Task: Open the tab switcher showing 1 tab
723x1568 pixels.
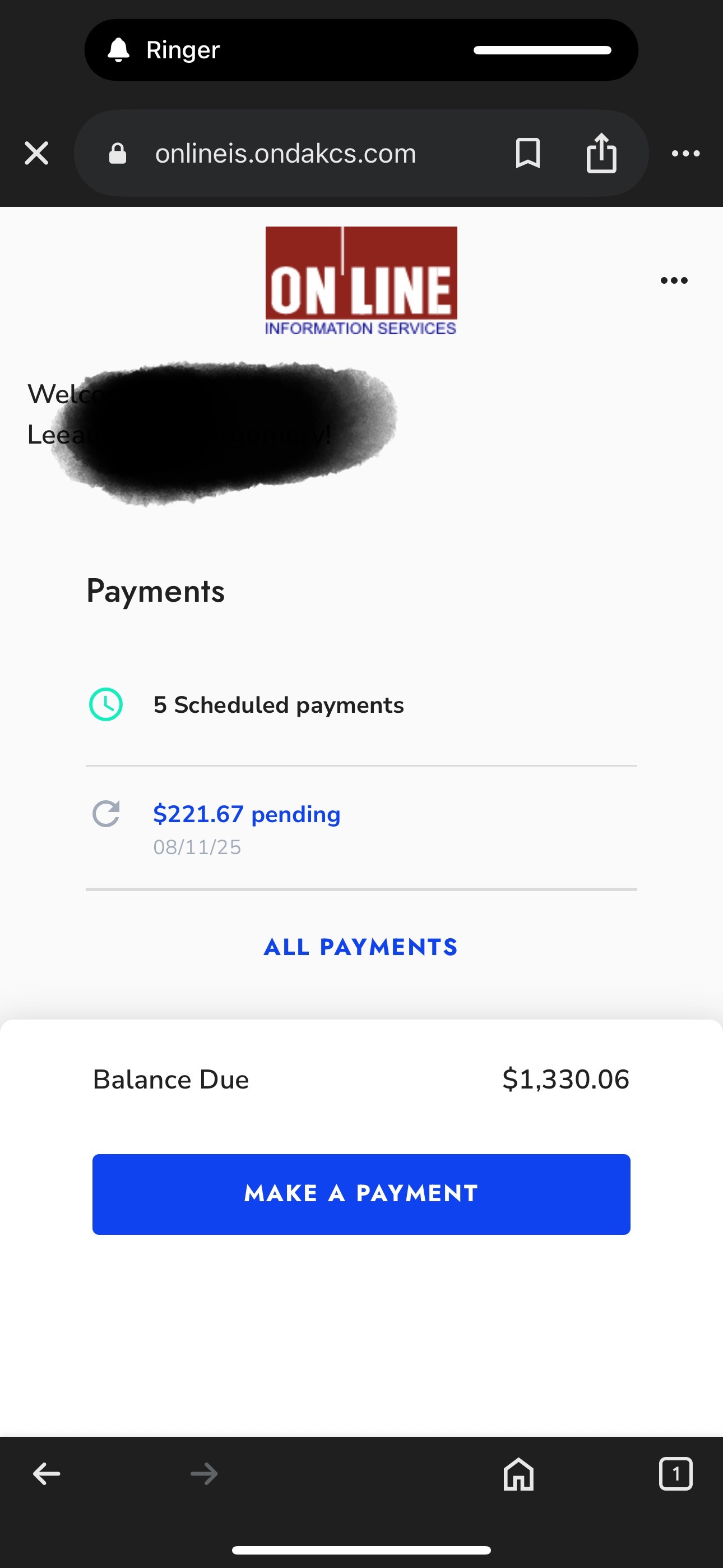Action: tap(675, 1474)
